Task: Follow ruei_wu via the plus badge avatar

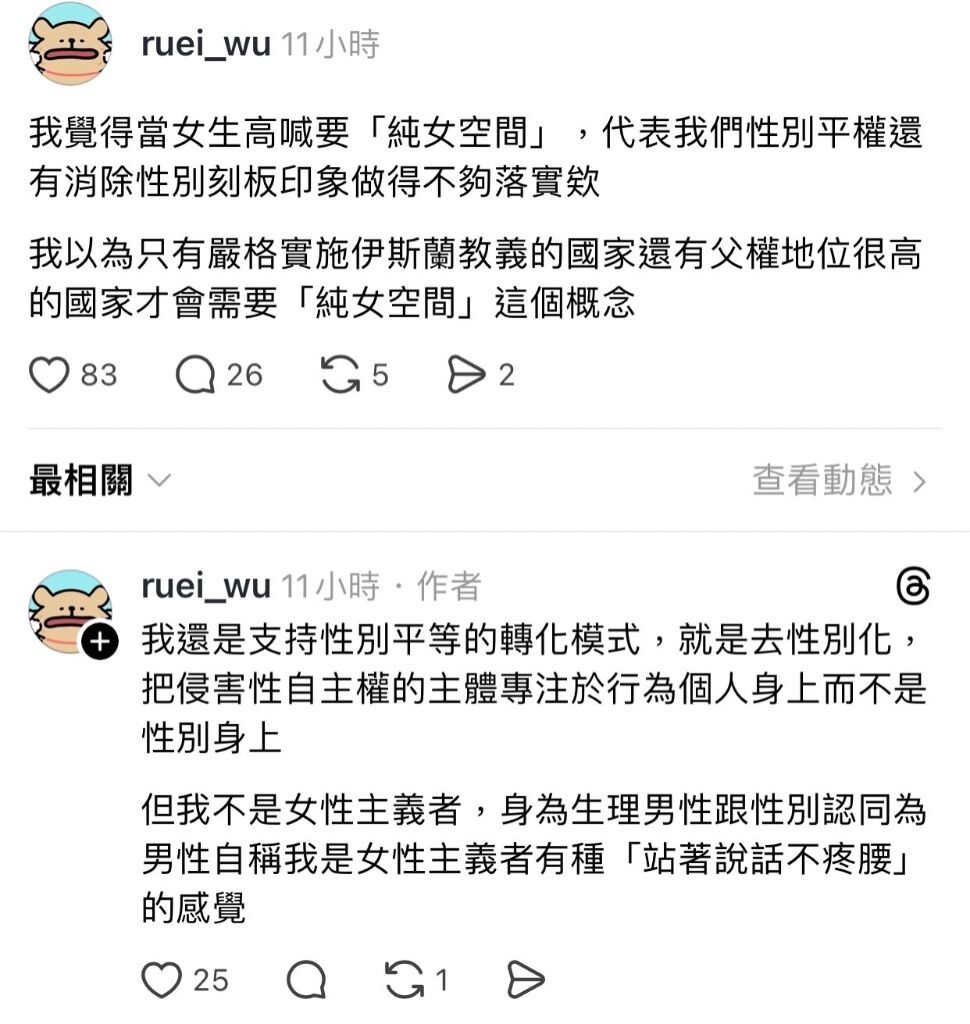Action: [x=99, y=645]
